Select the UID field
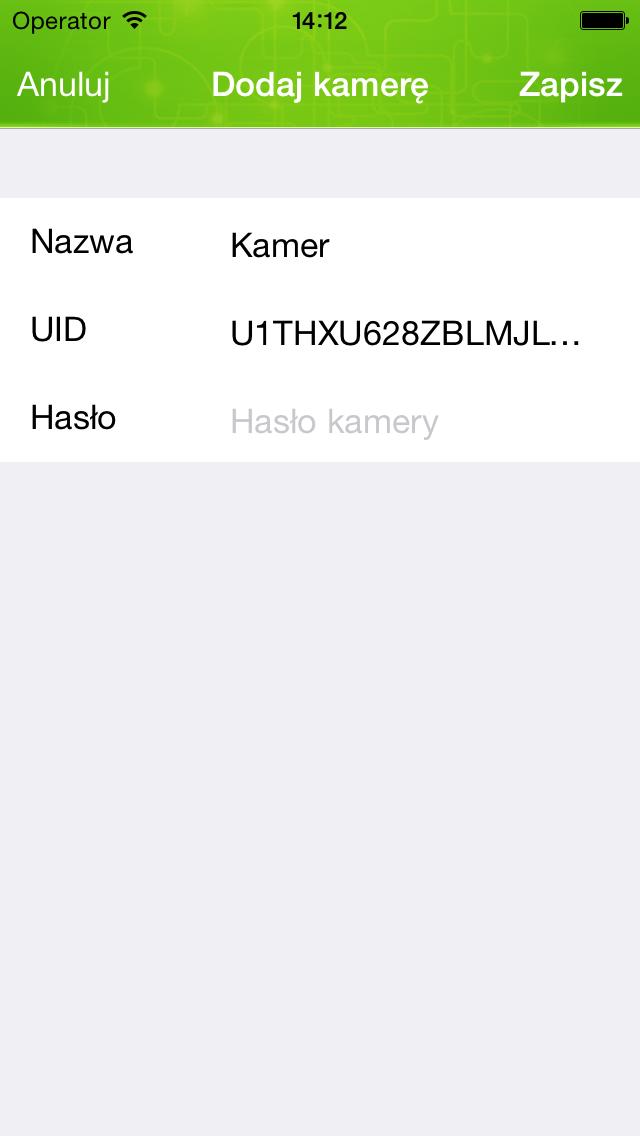Image resolution: width=640 pixels, height=1136 pixels. coord(428,333)
